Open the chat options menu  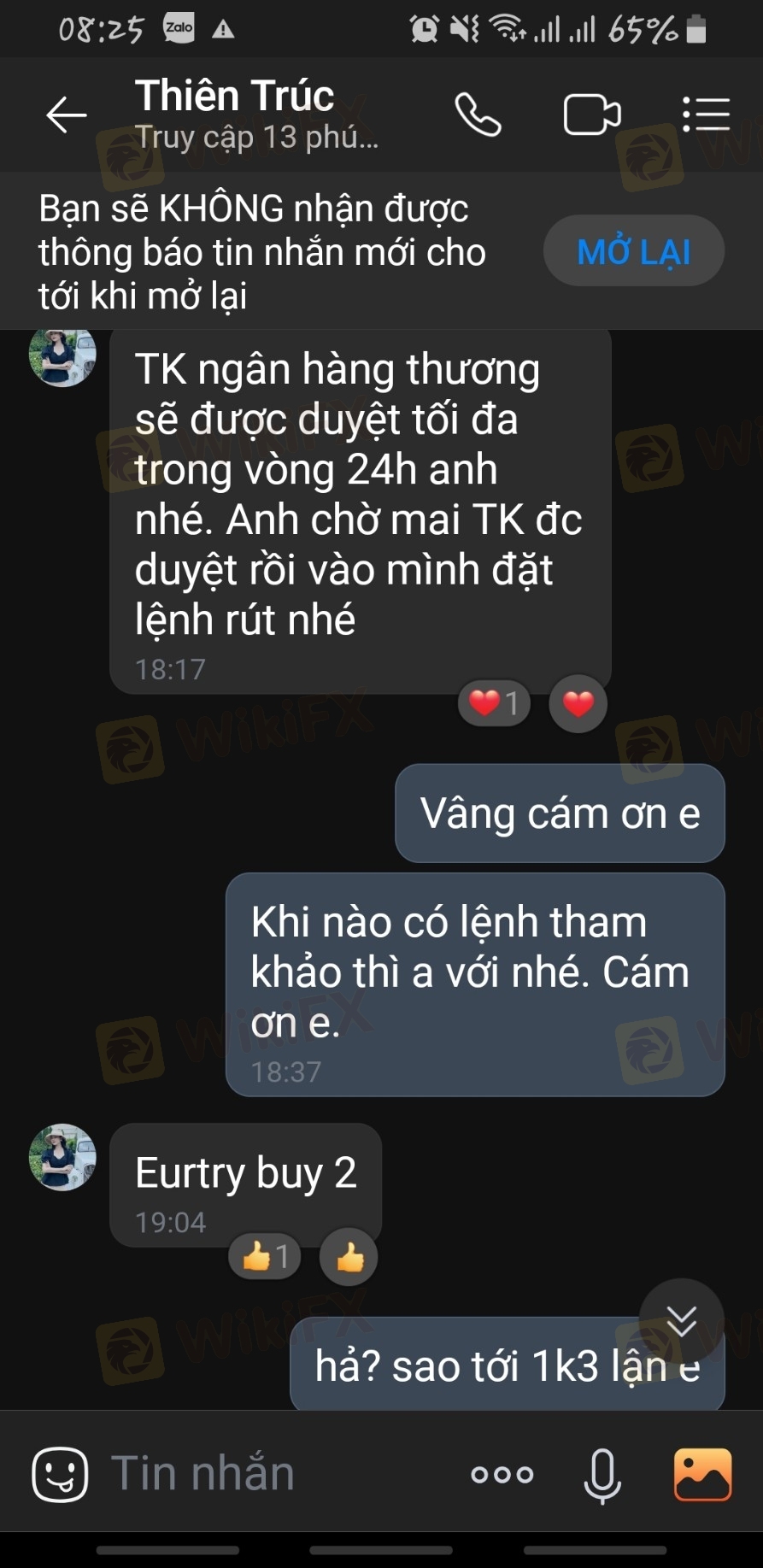(x=706, y=115)
